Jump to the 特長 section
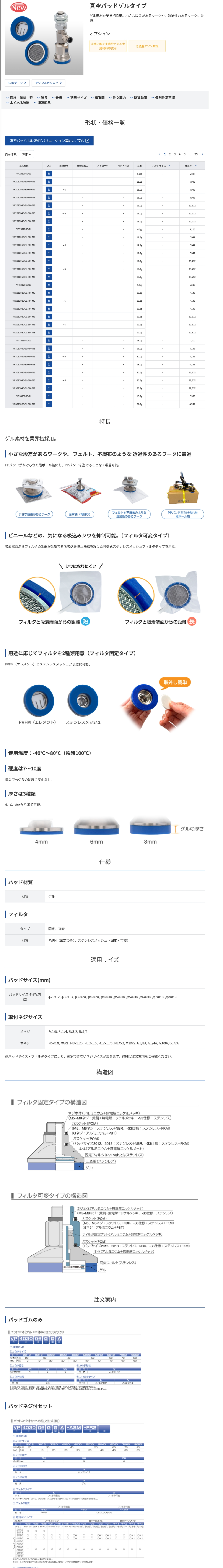 click(43, 97)
